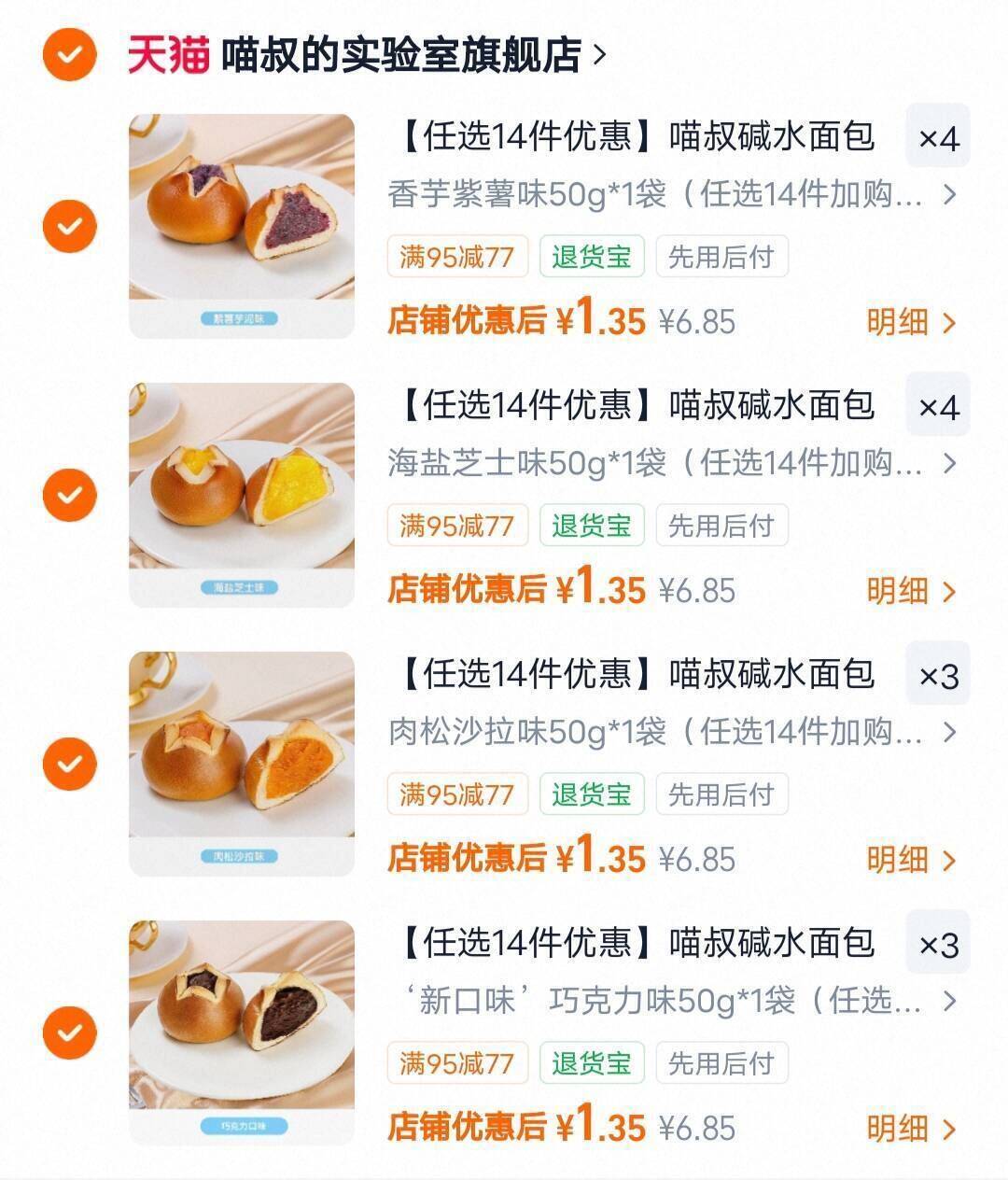Deselect the 海盐芝士味 bread item
Screen dimensions: 1008x1180
click(70, 494)
